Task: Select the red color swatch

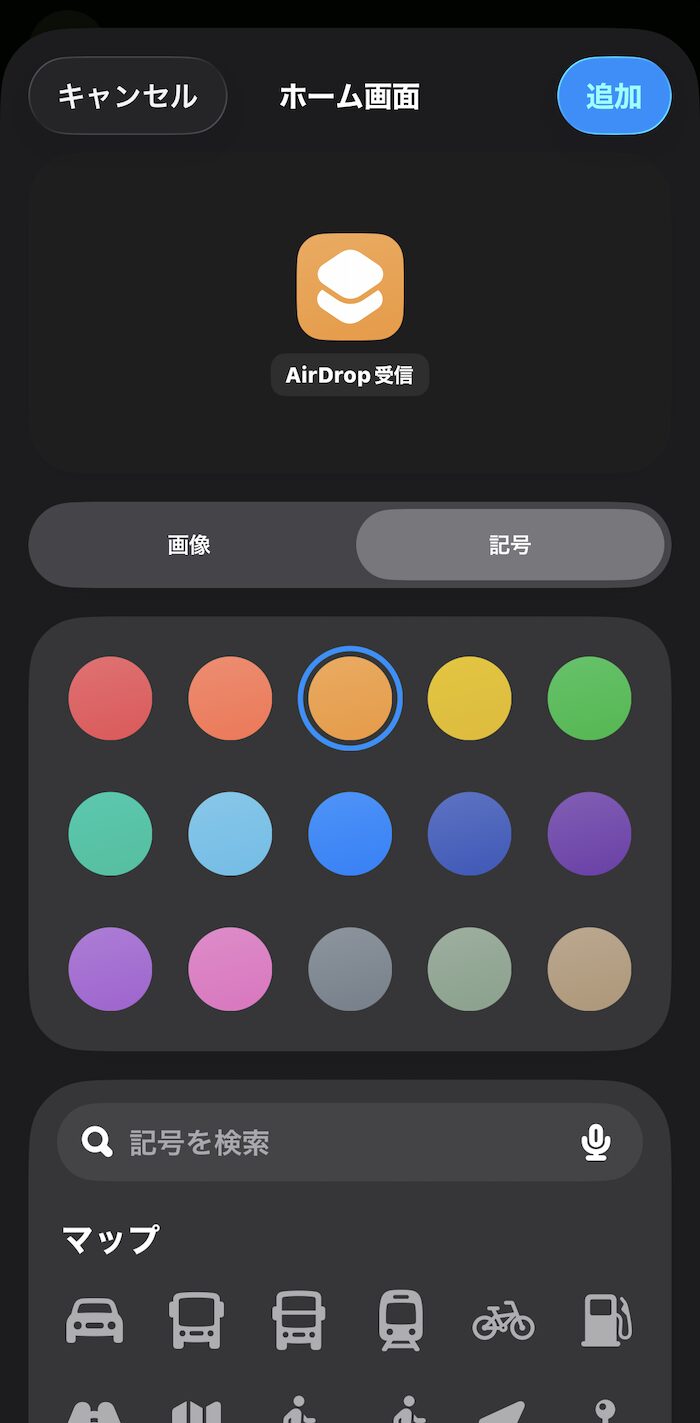Action: point(110,698)
